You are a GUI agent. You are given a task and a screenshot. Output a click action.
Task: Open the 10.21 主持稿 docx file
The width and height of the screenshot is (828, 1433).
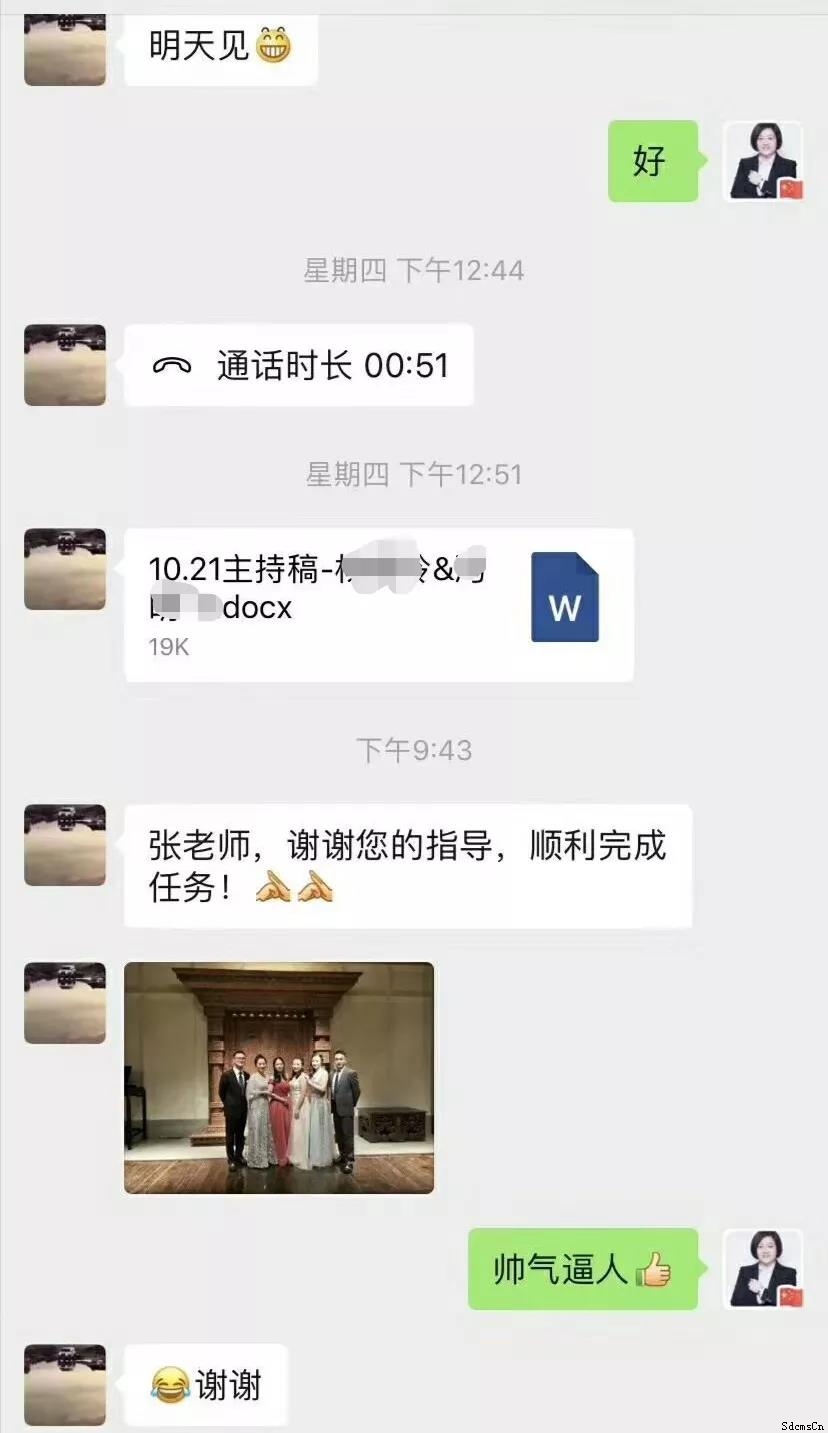click(378, 605)
